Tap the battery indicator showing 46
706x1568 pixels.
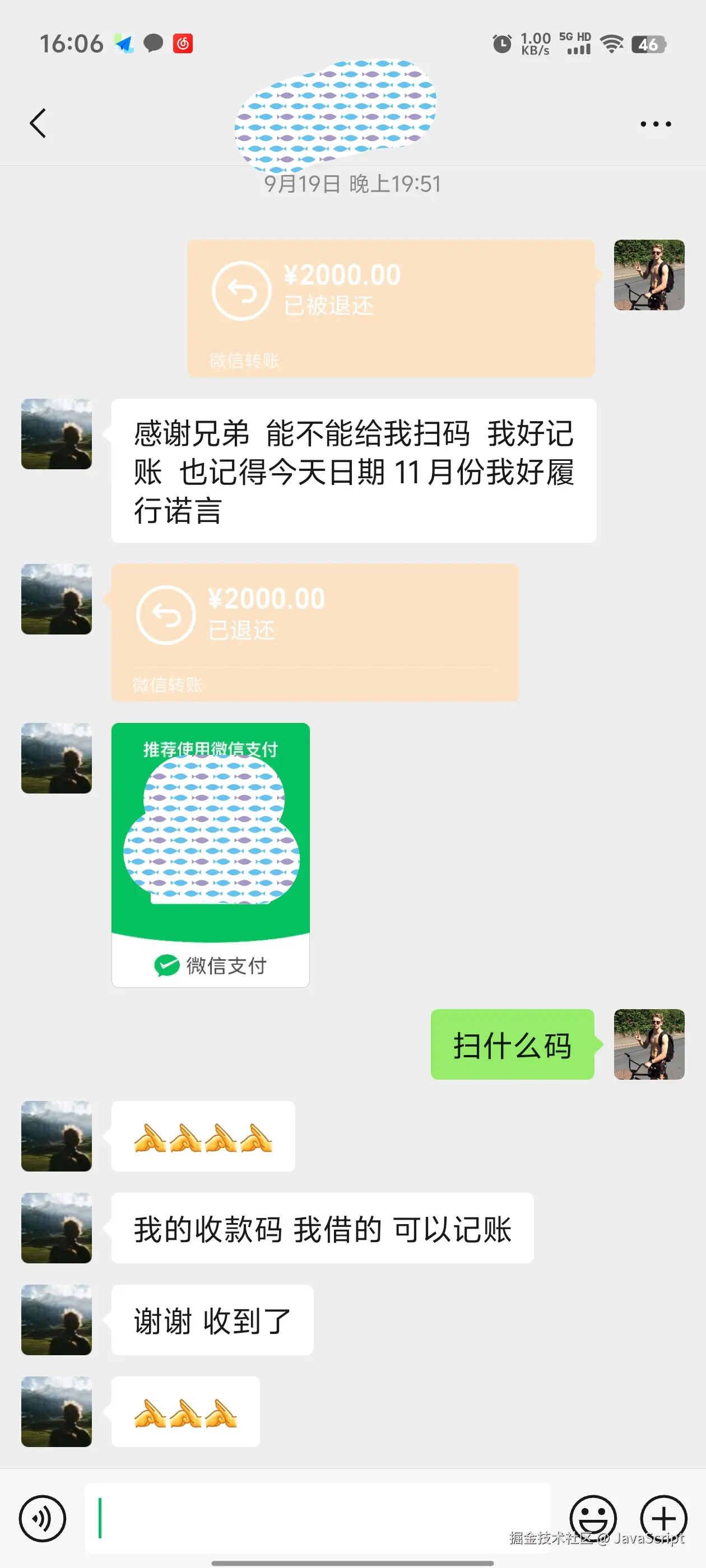pyautogui.click(x=649, y=43)
